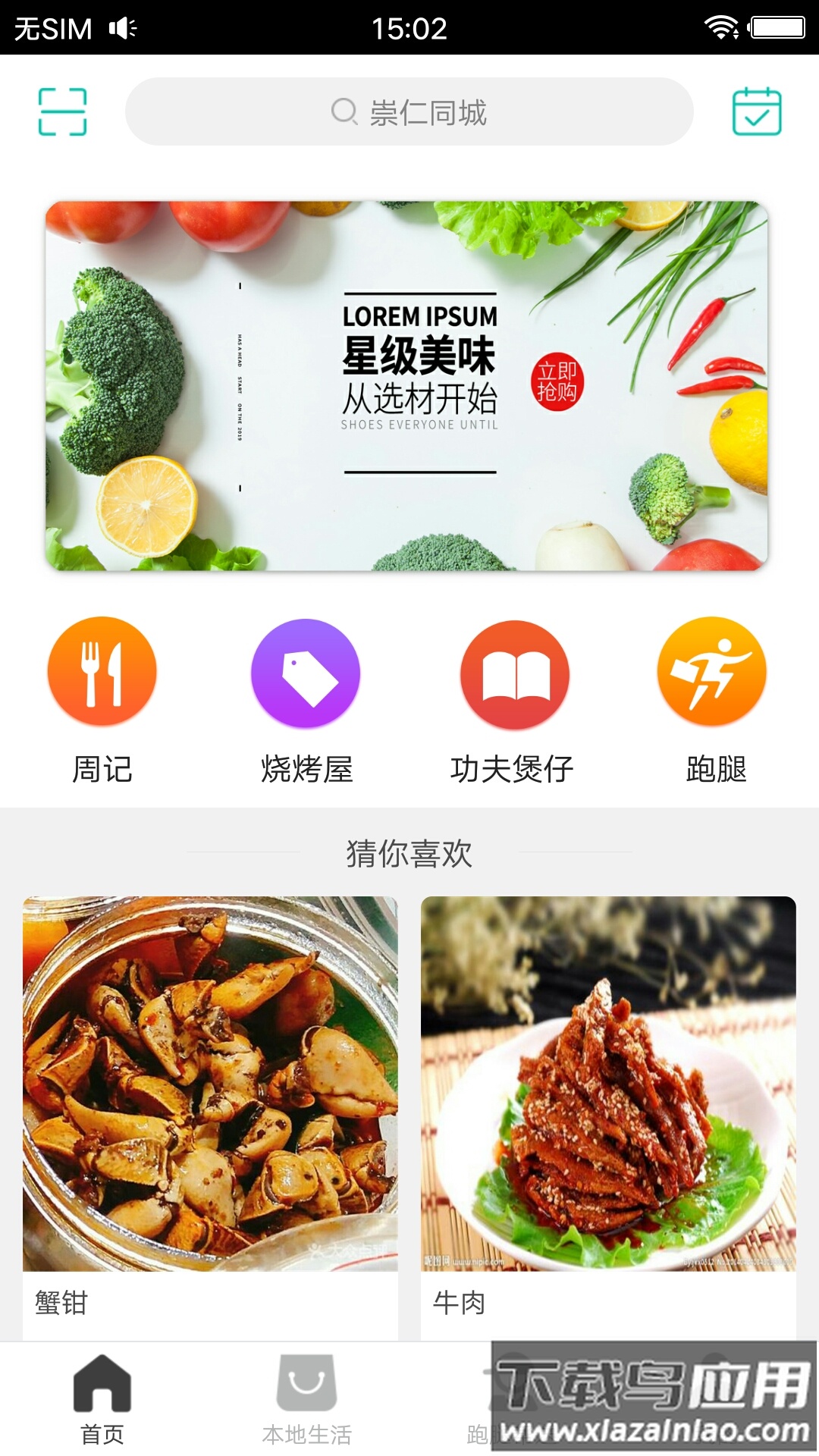Open the calendar check-in icon
The height and width of the screenshot is (1456, 819).
point(757,111)
